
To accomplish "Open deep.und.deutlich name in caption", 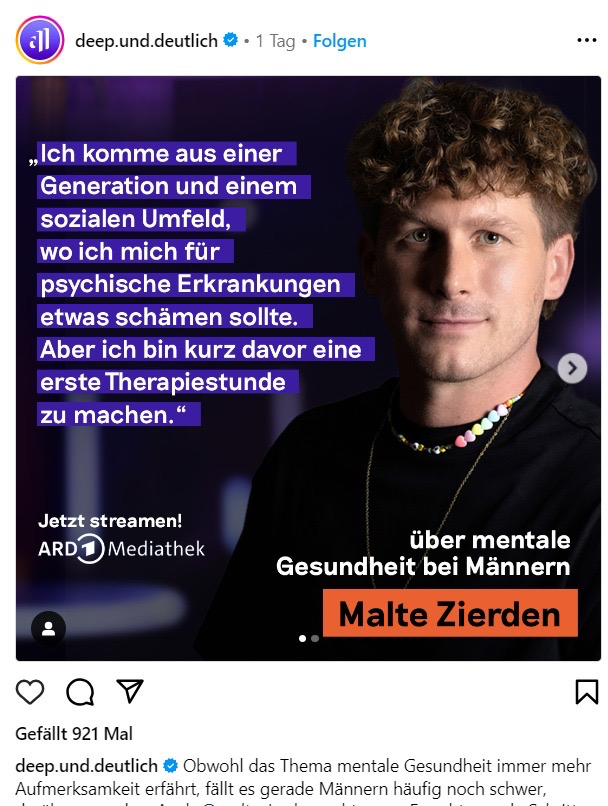I will 86,766.
